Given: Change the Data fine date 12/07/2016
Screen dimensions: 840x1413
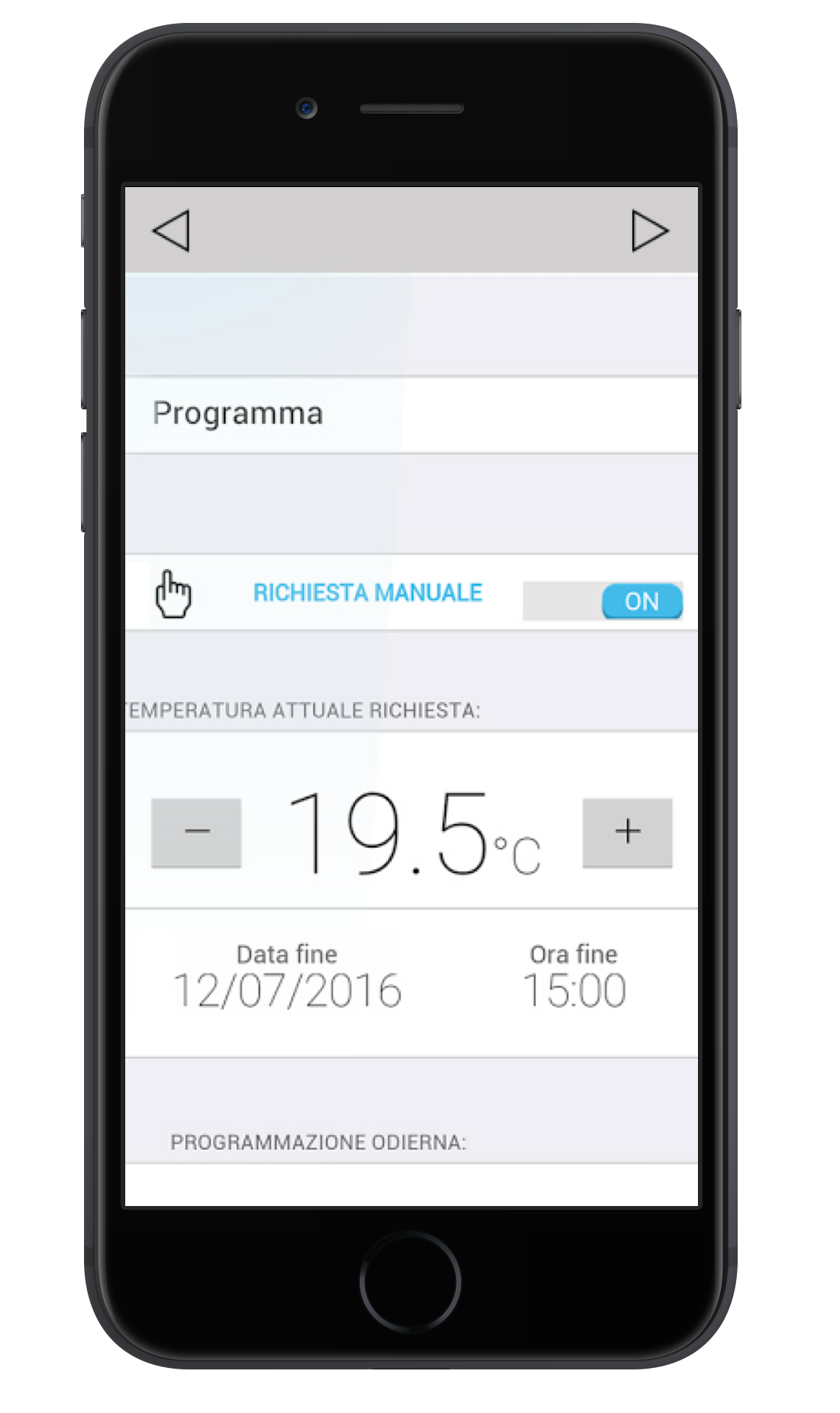Looking at the screenshot, I should point(287,991).
